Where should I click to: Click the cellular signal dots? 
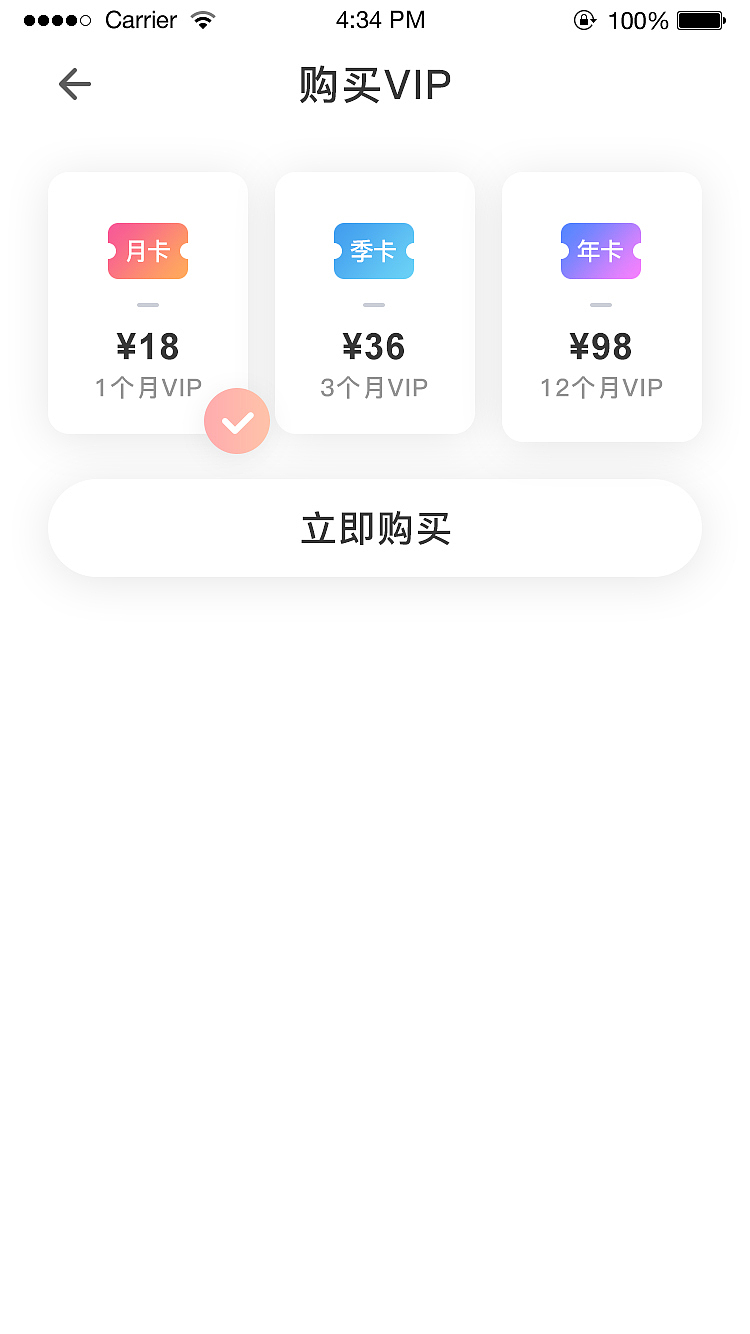57,18
